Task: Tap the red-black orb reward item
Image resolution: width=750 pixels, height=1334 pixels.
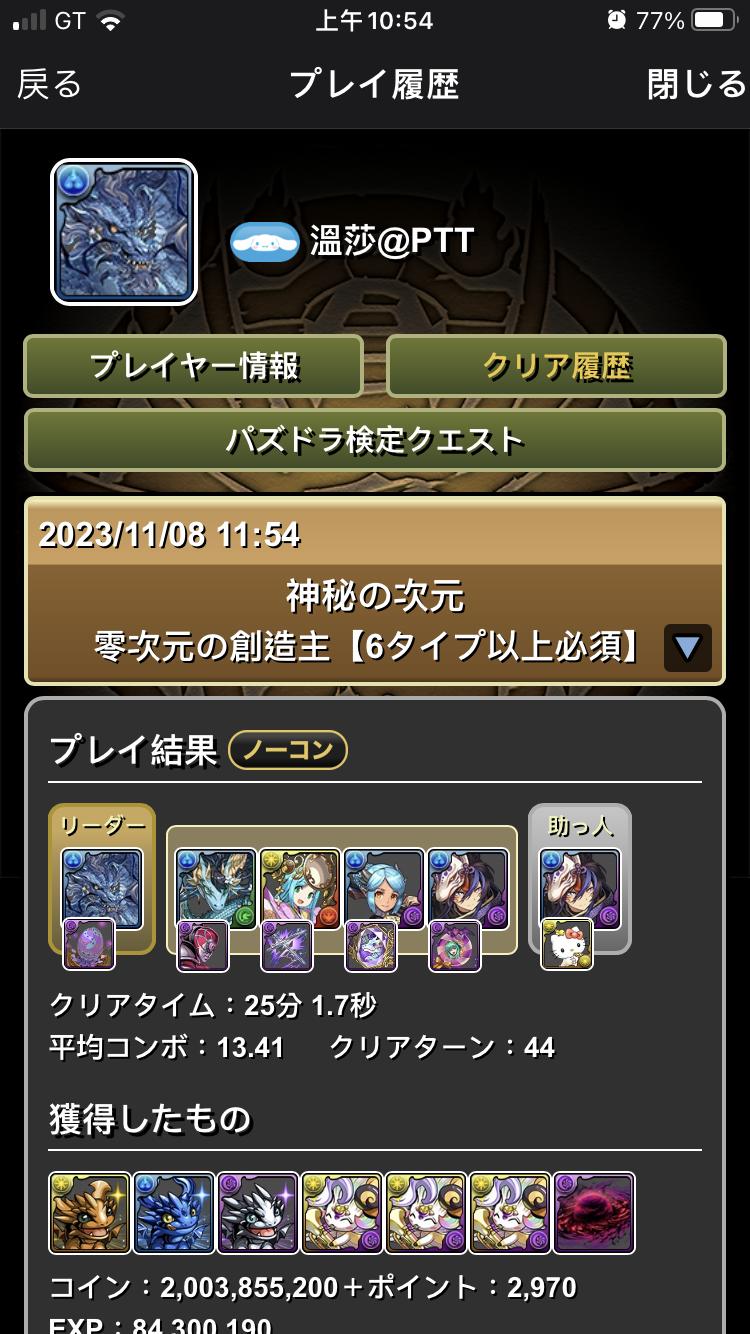Action: click(x=594, y=1213)
